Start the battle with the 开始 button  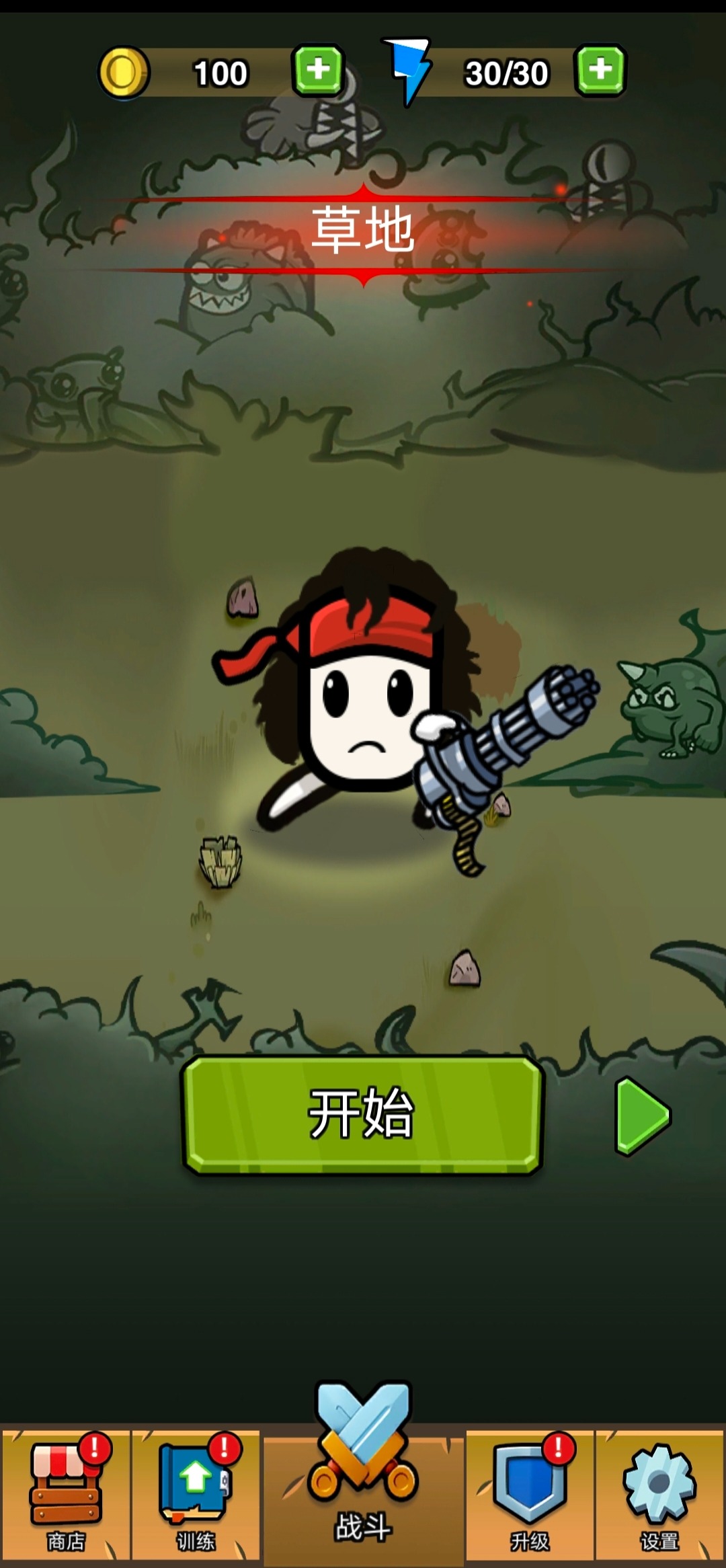(x=362, y=1115)
